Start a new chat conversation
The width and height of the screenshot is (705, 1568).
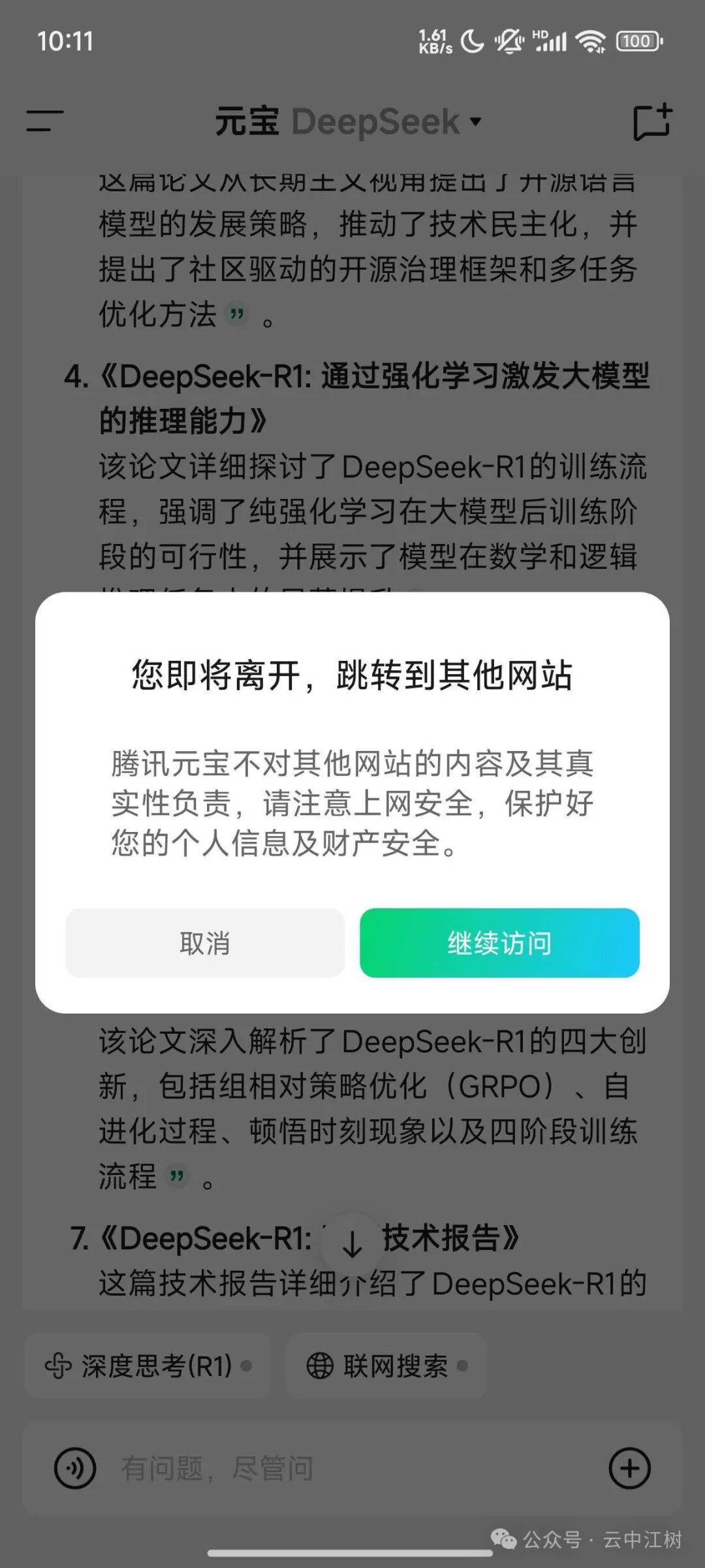click(x=651, y=122)
